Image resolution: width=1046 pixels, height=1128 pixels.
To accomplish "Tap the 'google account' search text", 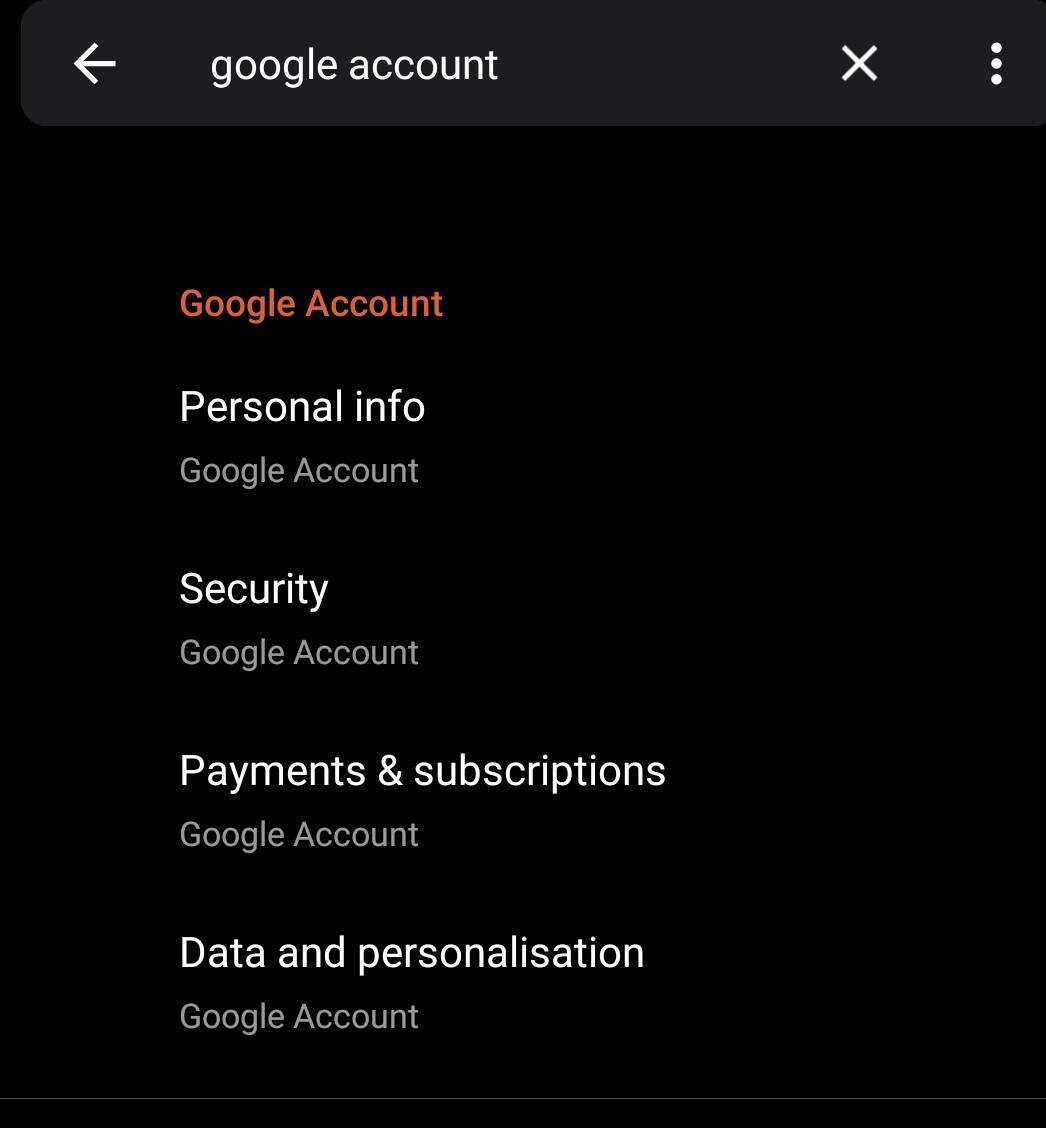I will click(x=354, y=63).
